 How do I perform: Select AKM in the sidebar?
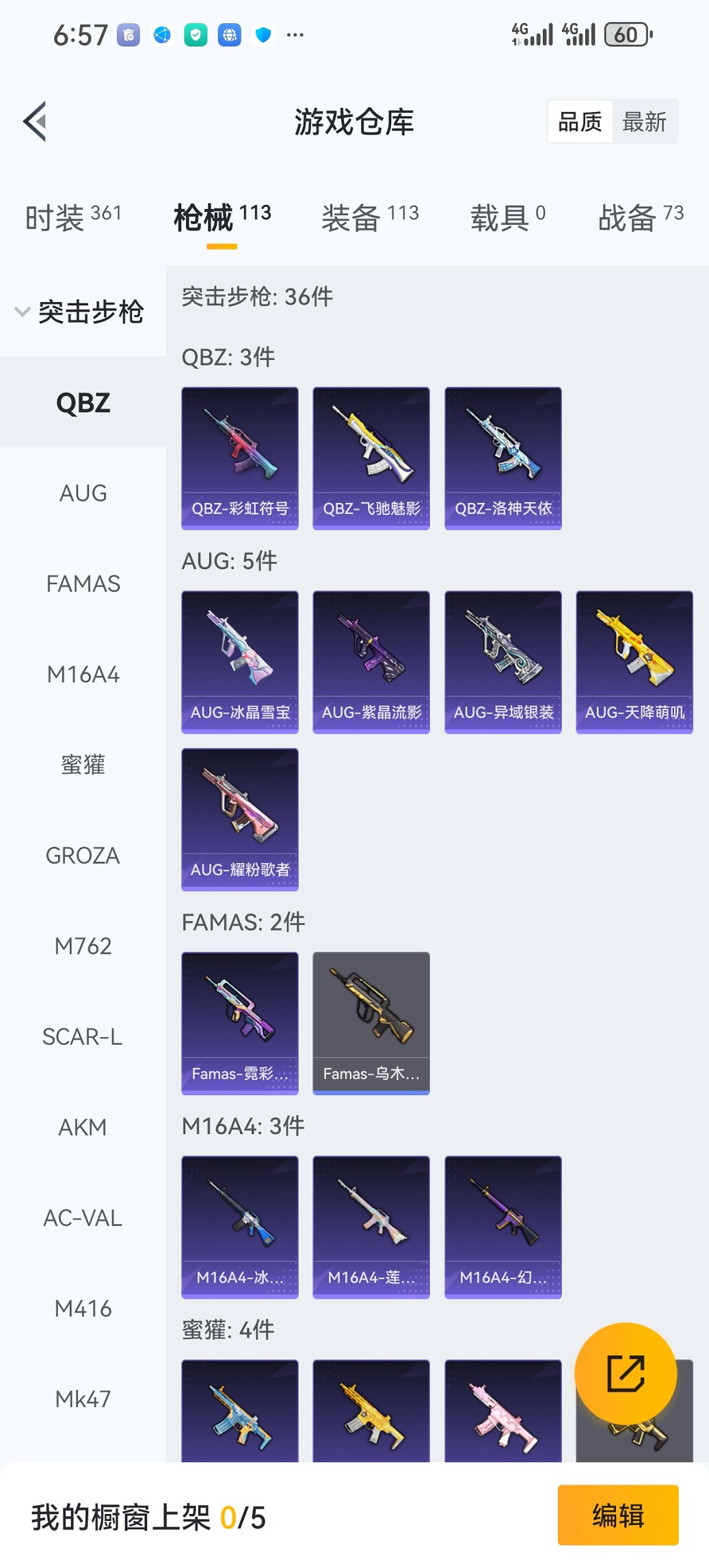tap(83, 1127)
